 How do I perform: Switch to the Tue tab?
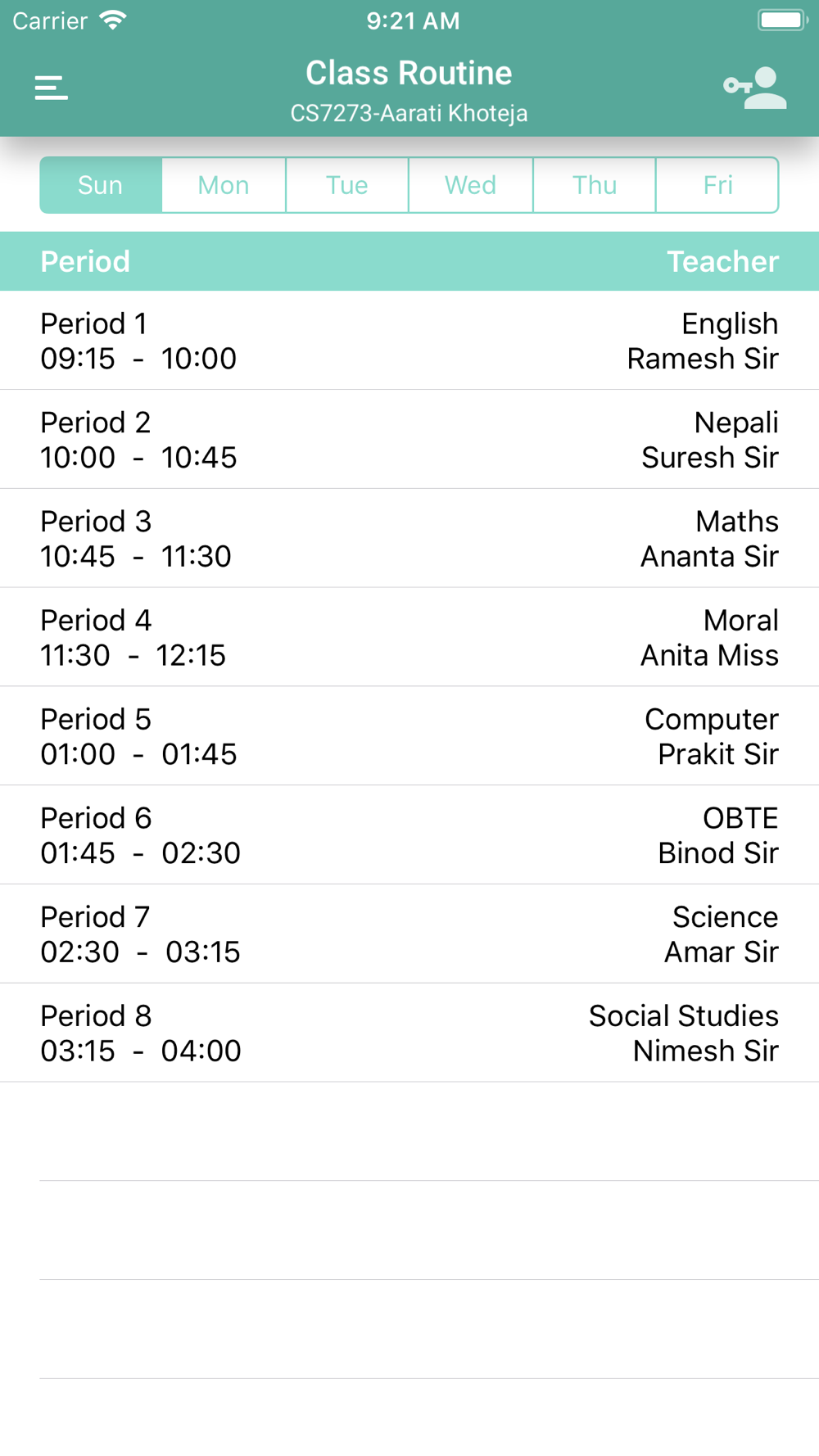pos(347,185)
